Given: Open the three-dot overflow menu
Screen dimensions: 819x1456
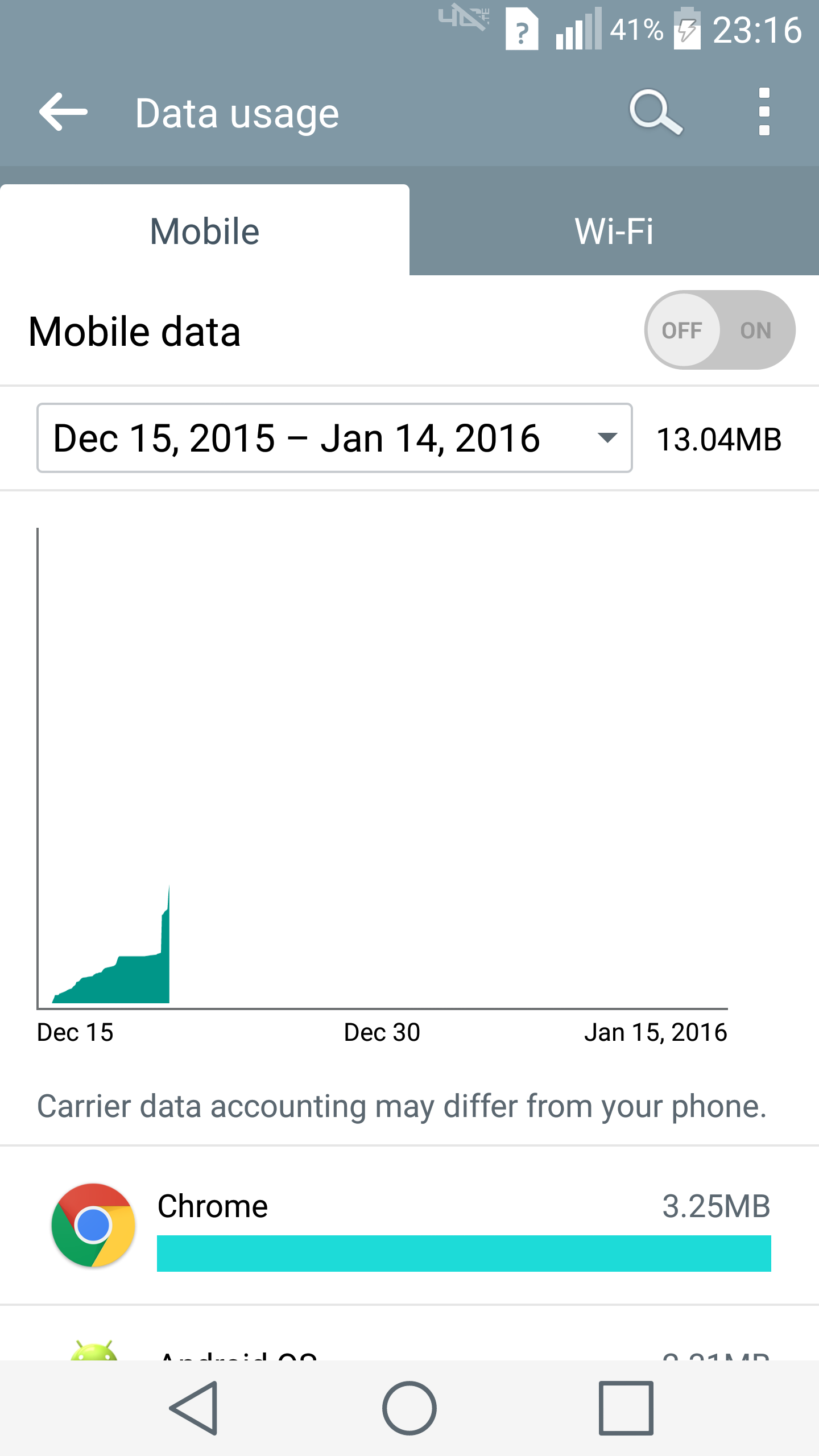Looking at the screenshot, I should tap(764, 112).
